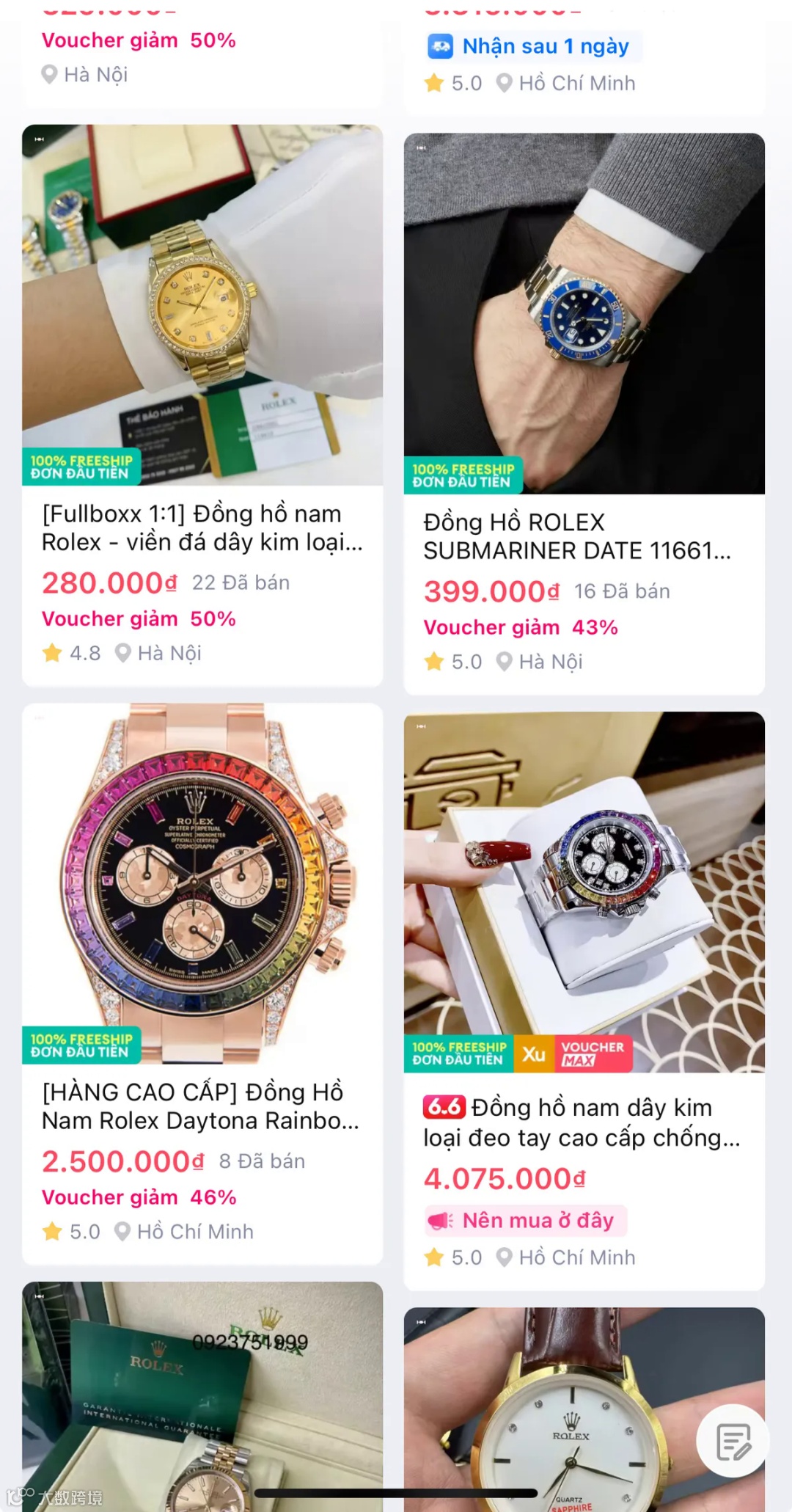Tap 'Voucher giảm 43%' under the Submariner
This screenshot has height=1512, width=792.
pos(520,627)
